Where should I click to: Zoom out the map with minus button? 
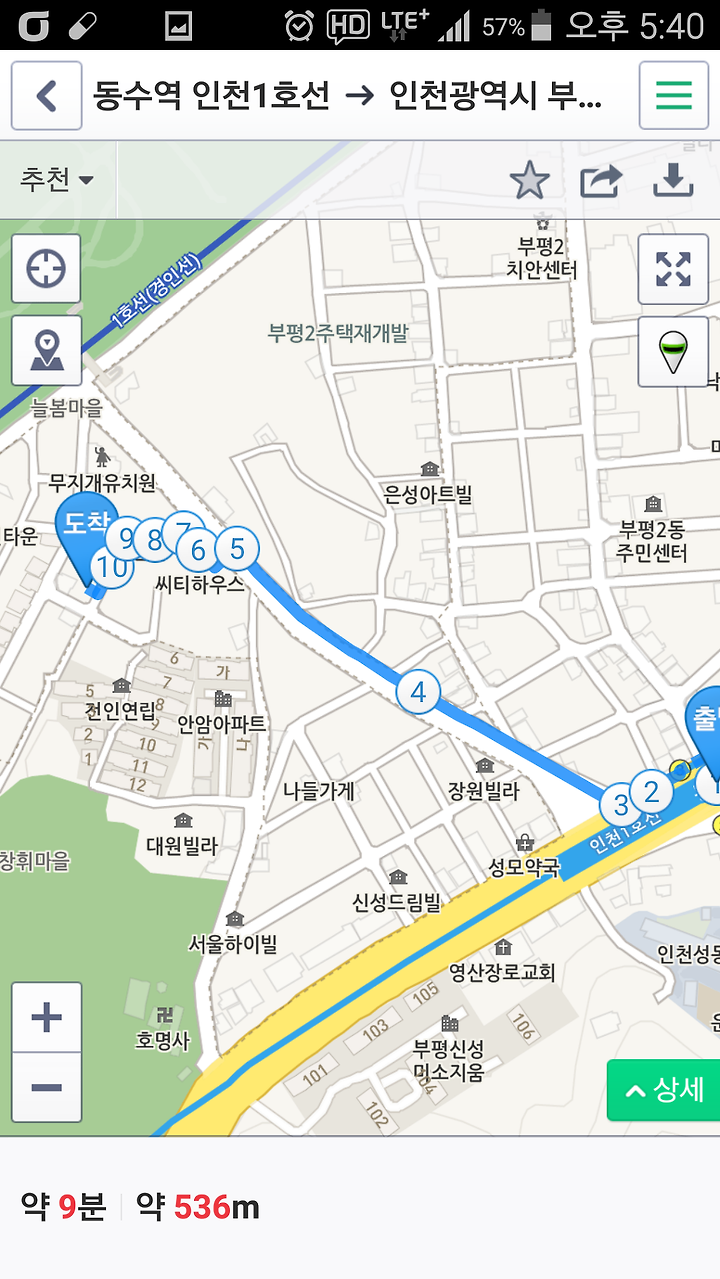coord(46,1087)
